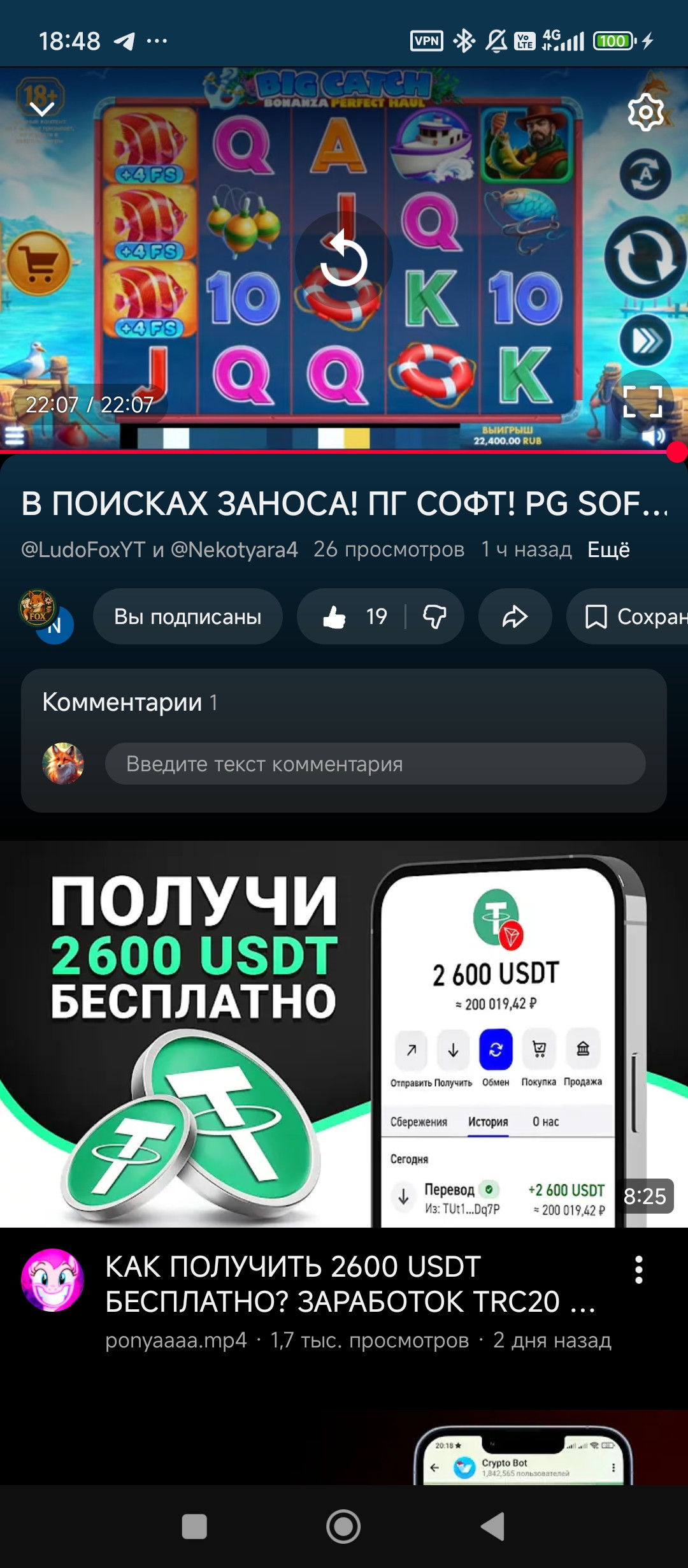Minimize the video player with the down chevron
The image size is (688, 1568).
pos(41,109)
